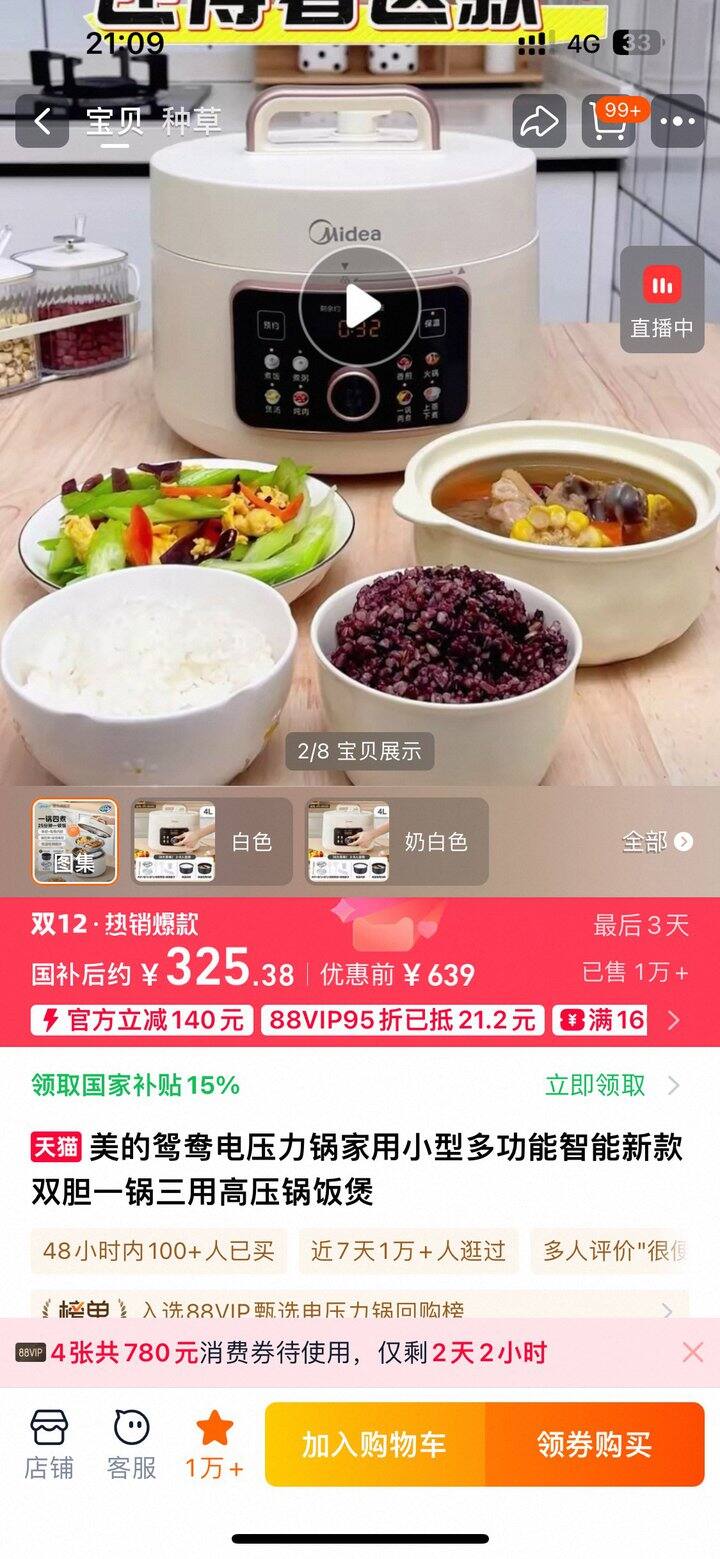Enter the 直播中 live stream

tap(661, 300)
